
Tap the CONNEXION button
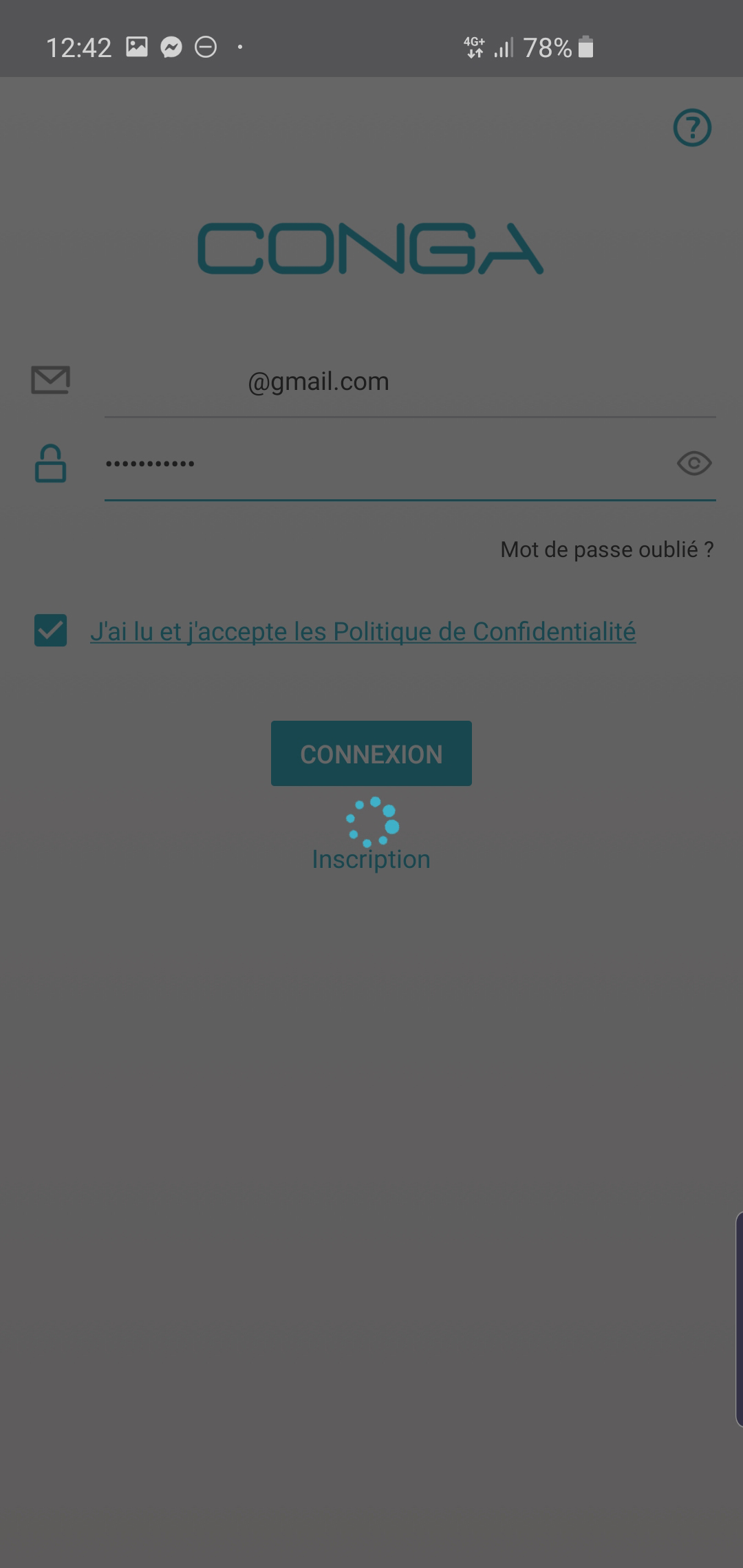[x=371, y=754]
